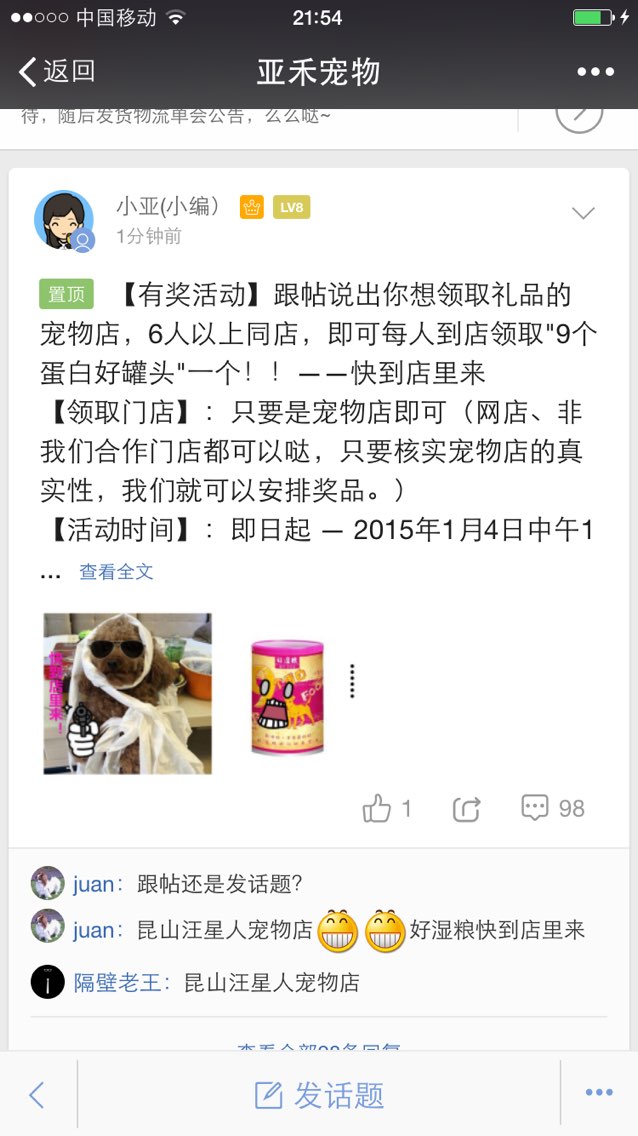Open the pink pet food can image
This screenshot has width=638, height=1136.
click(x=287, y=697)
